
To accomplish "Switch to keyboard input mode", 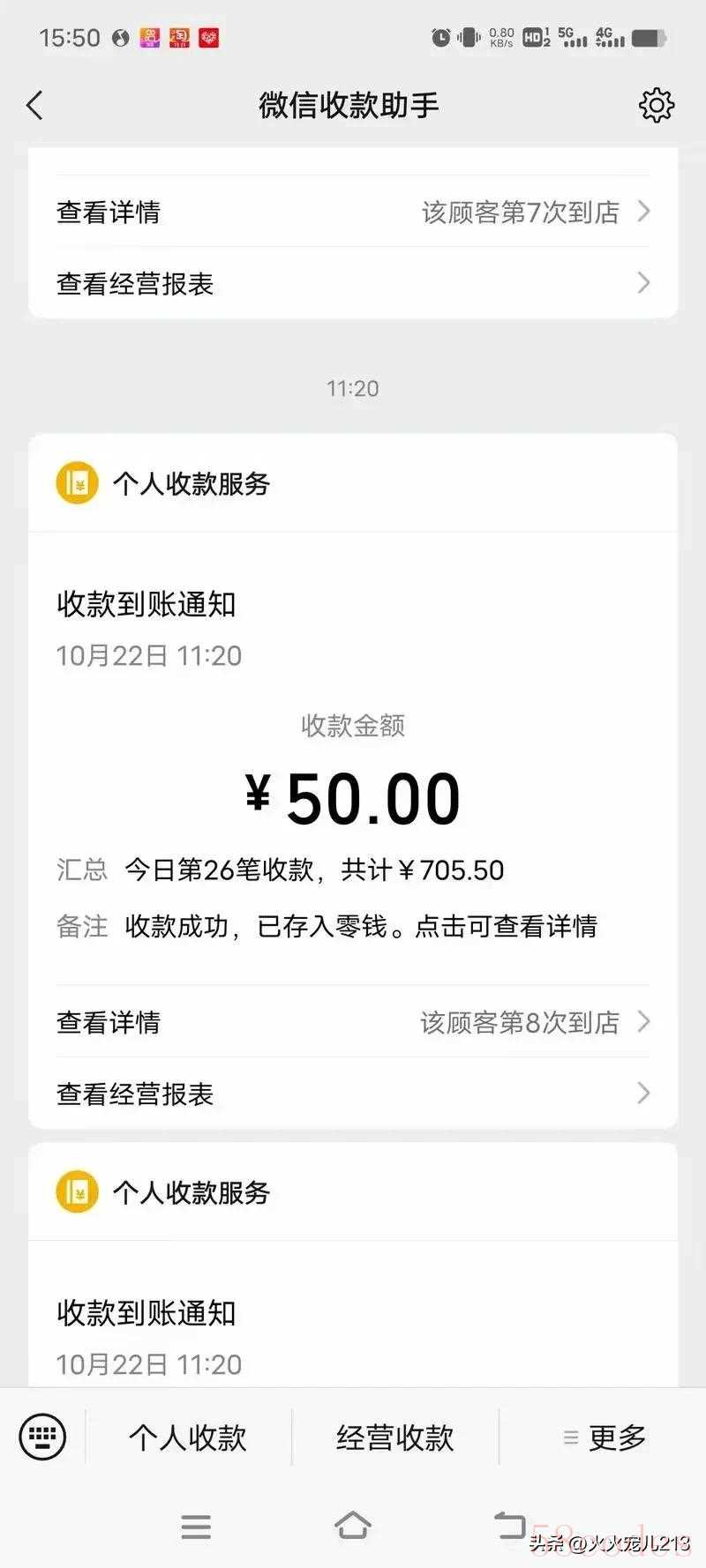I will (x=42, y=1437).
